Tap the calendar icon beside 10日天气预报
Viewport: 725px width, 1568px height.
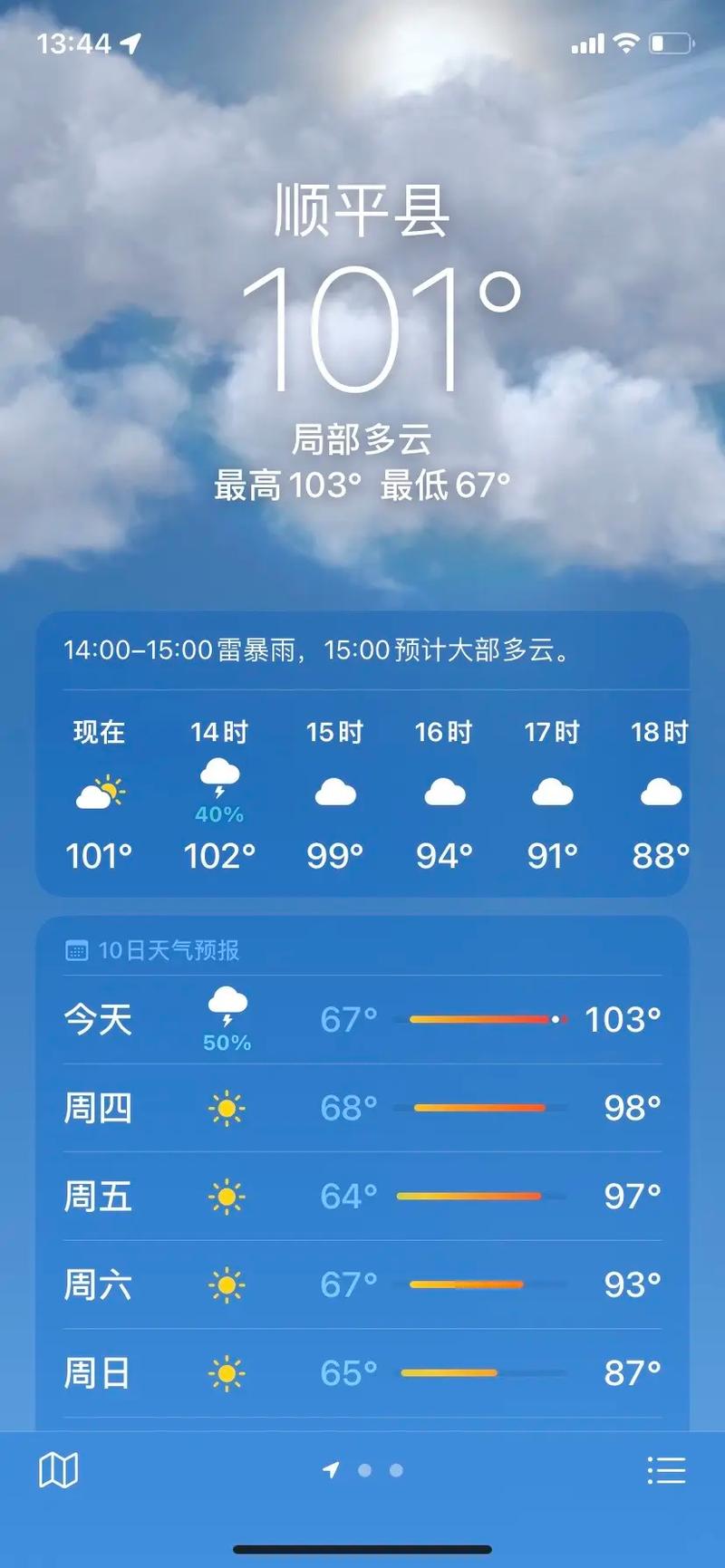[x=76, y=949]
